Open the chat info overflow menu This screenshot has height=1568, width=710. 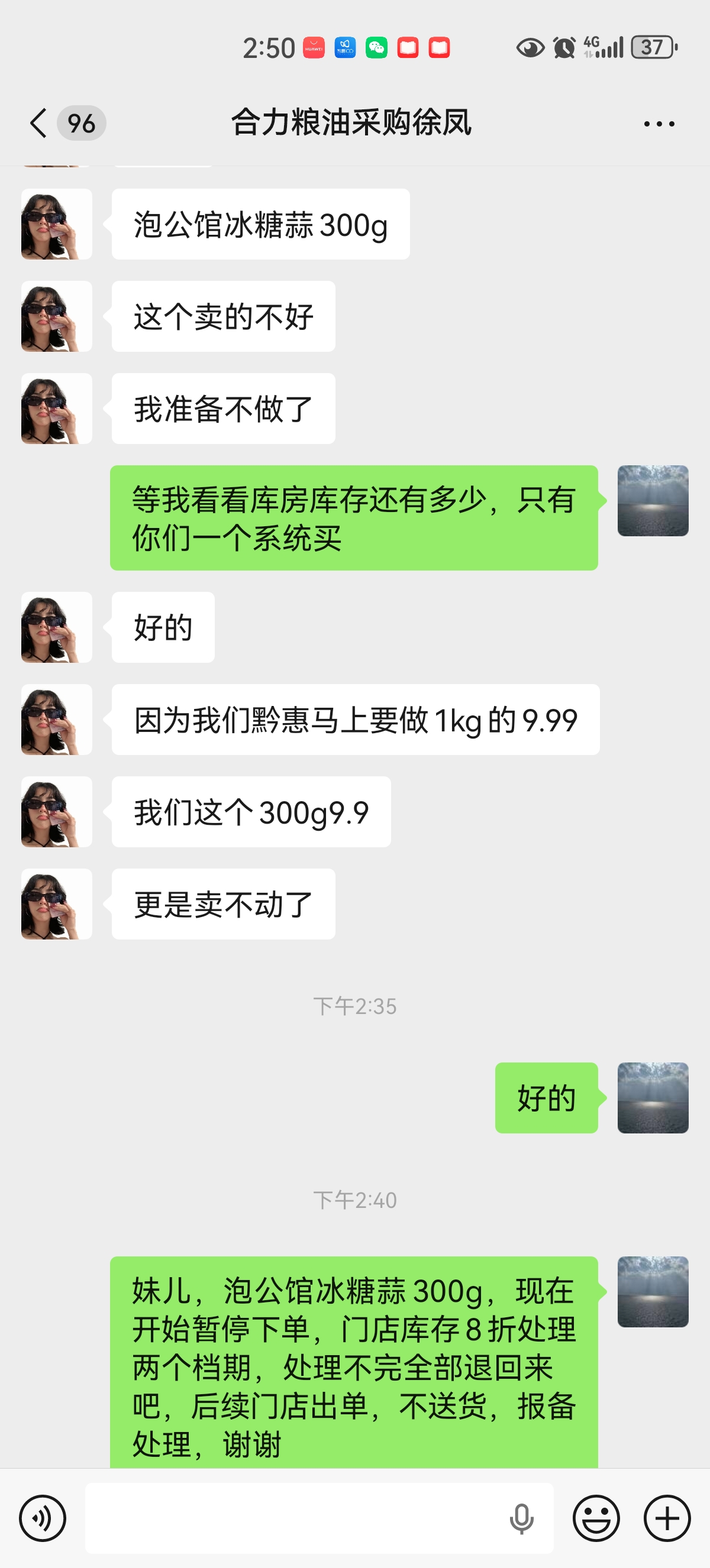[x=659, y=124]
